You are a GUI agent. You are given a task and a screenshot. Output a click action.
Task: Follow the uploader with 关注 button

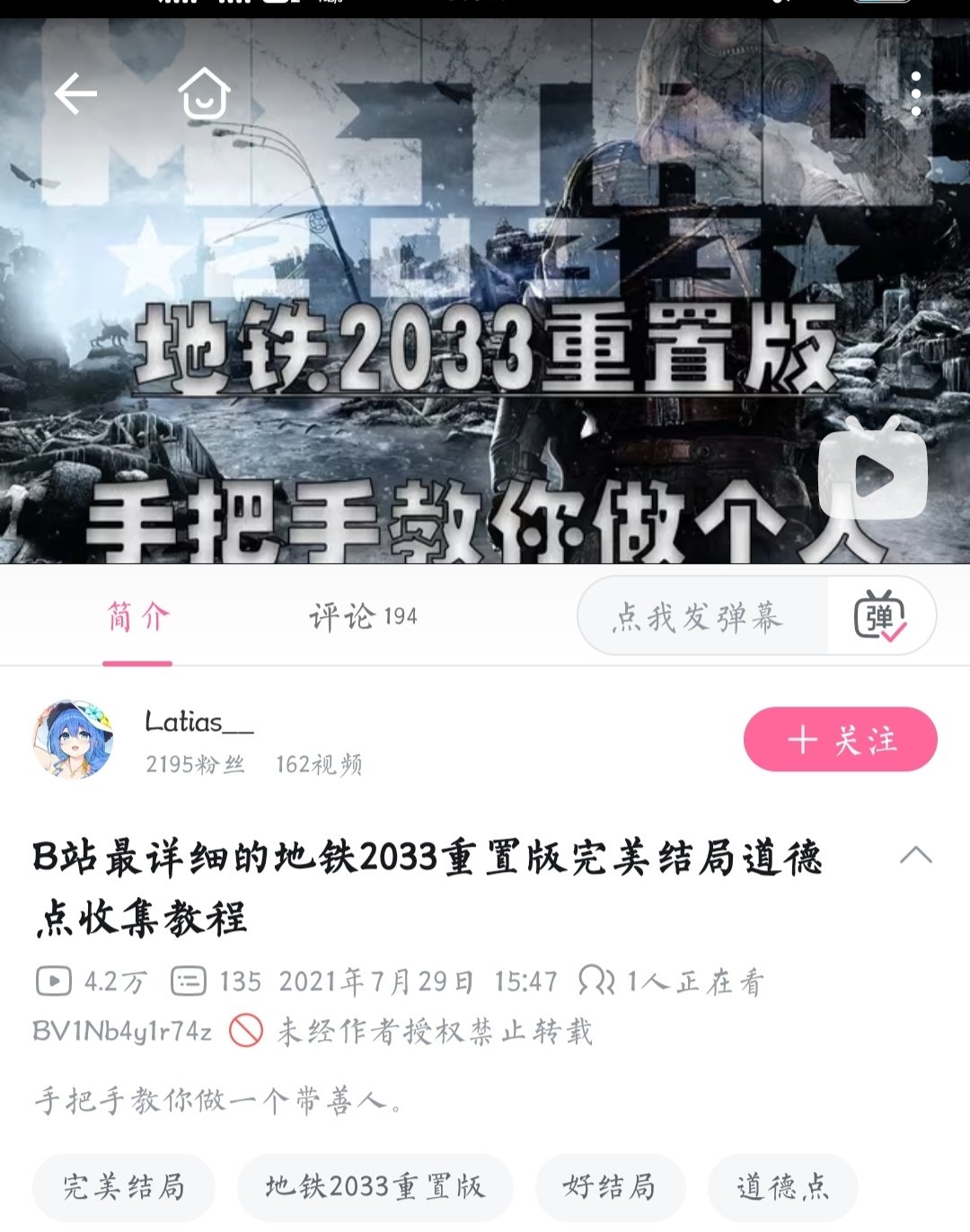pyautogui.click(x=841, y=739)
